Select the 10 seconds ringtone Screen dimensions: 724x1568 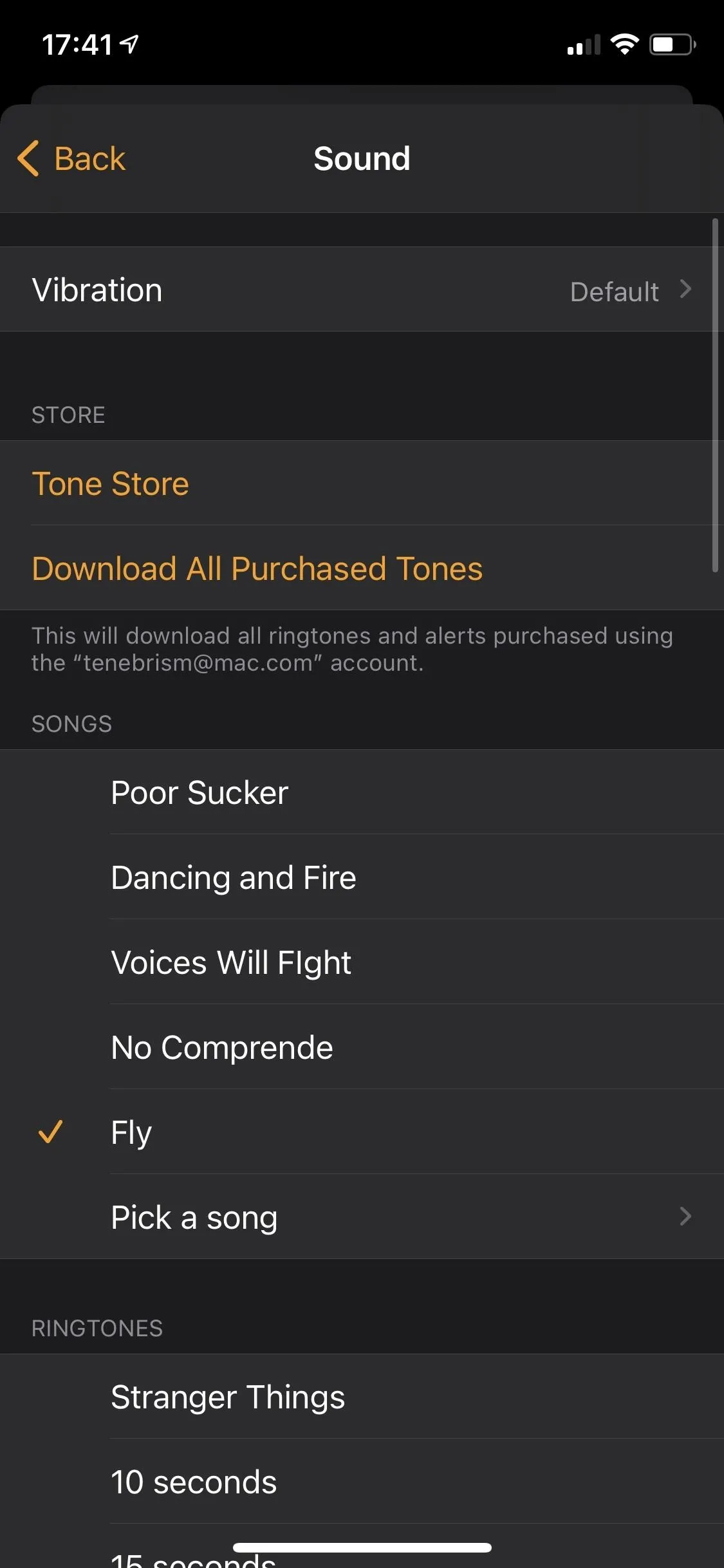[x=362, y=1482]
